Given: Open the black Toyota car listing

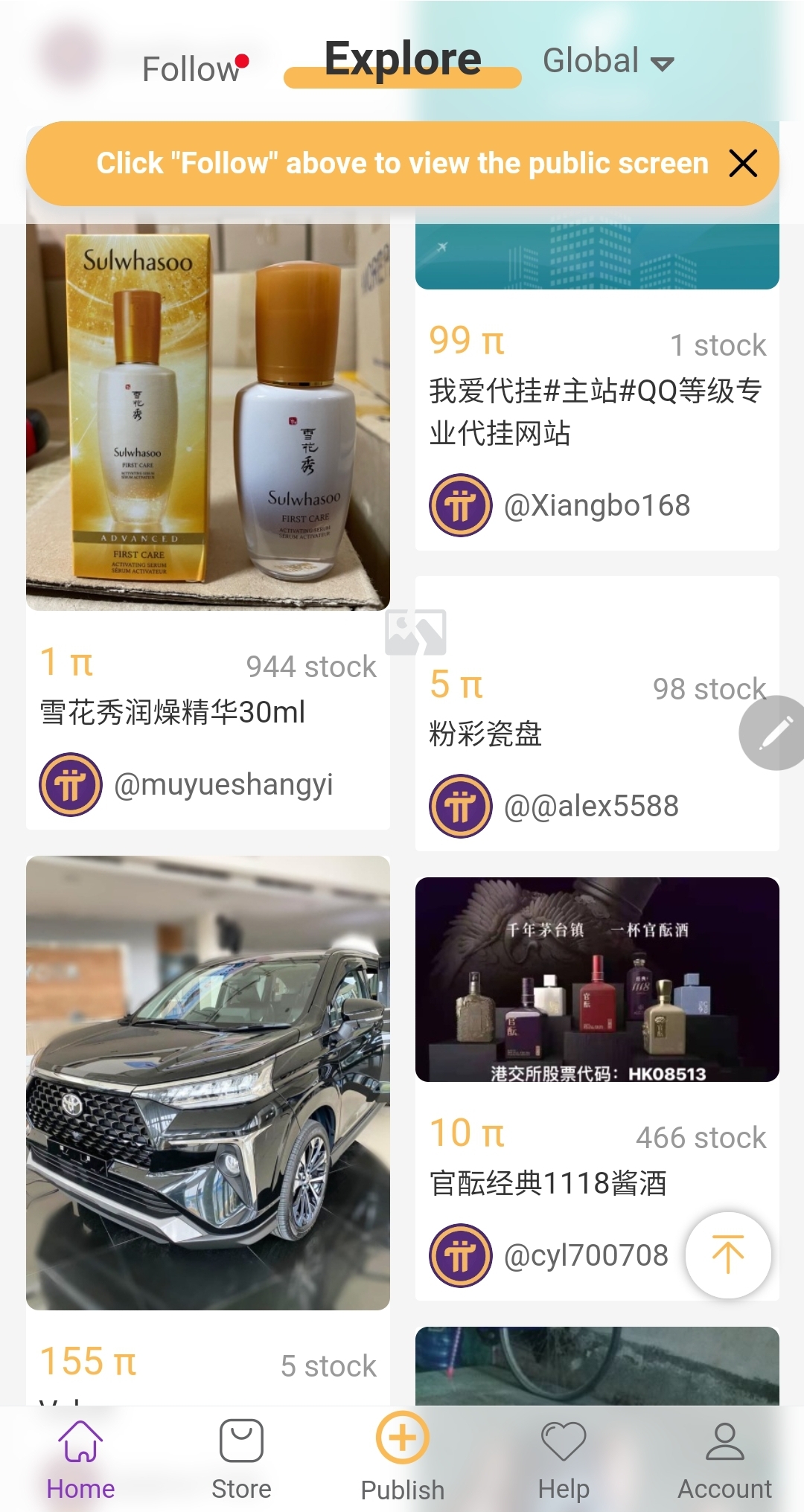Looking at the screenshot, I should pos(208,1083).
